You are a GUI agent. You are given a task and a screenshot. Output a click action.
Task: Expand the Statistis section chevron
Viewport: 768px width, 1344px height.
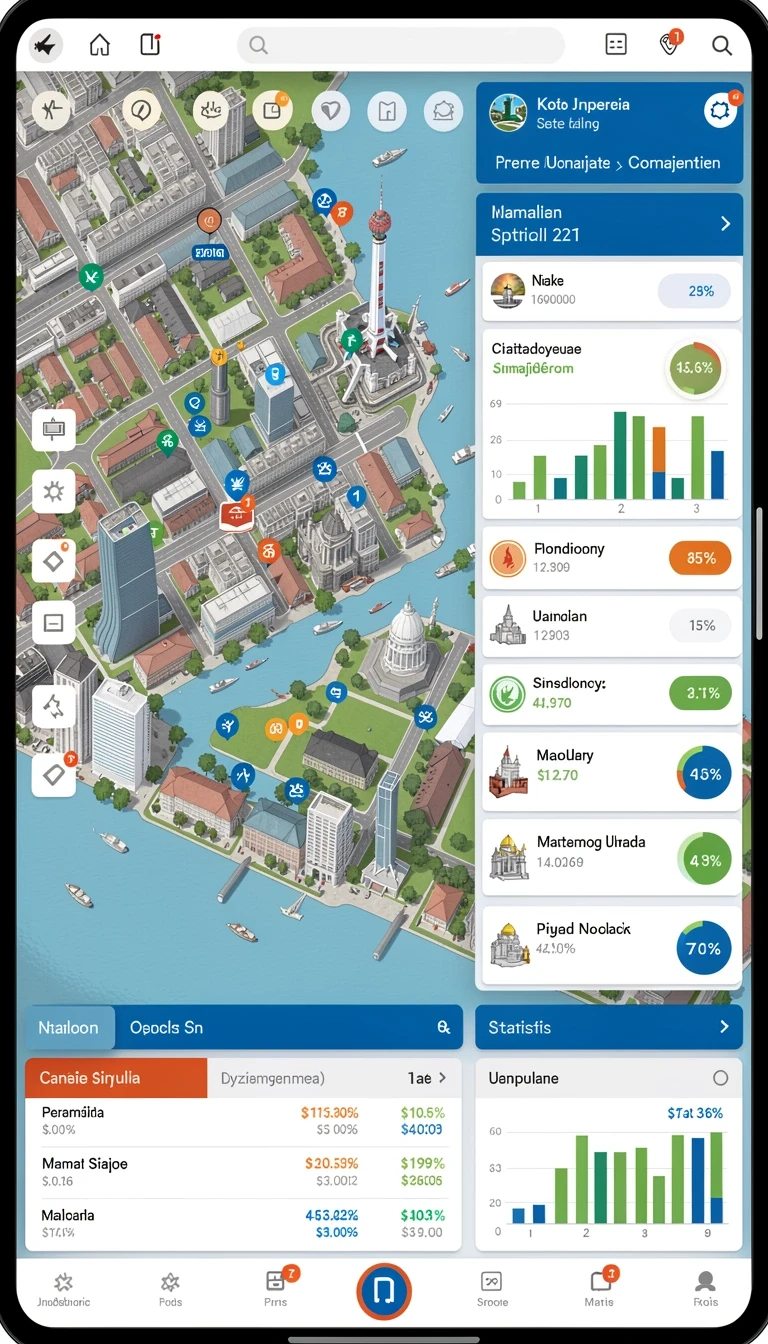725,1027
